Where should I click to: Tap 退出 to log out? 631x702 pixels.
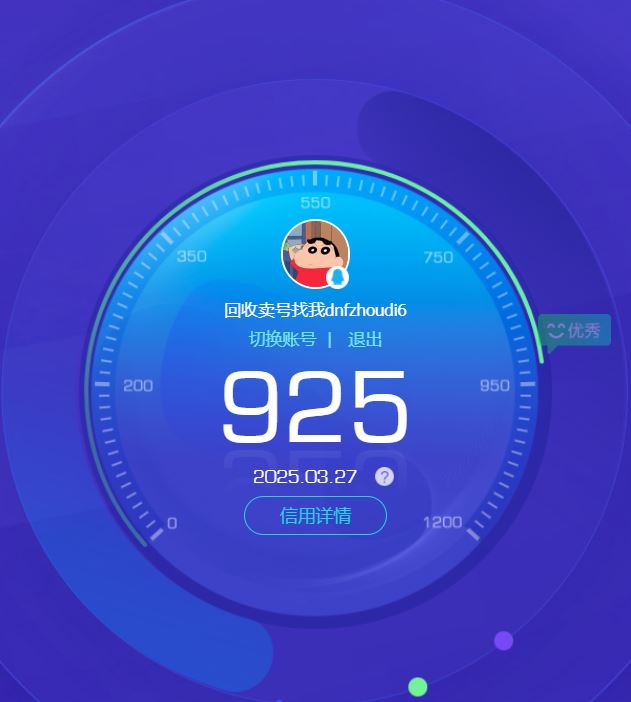tap(365, 340)
